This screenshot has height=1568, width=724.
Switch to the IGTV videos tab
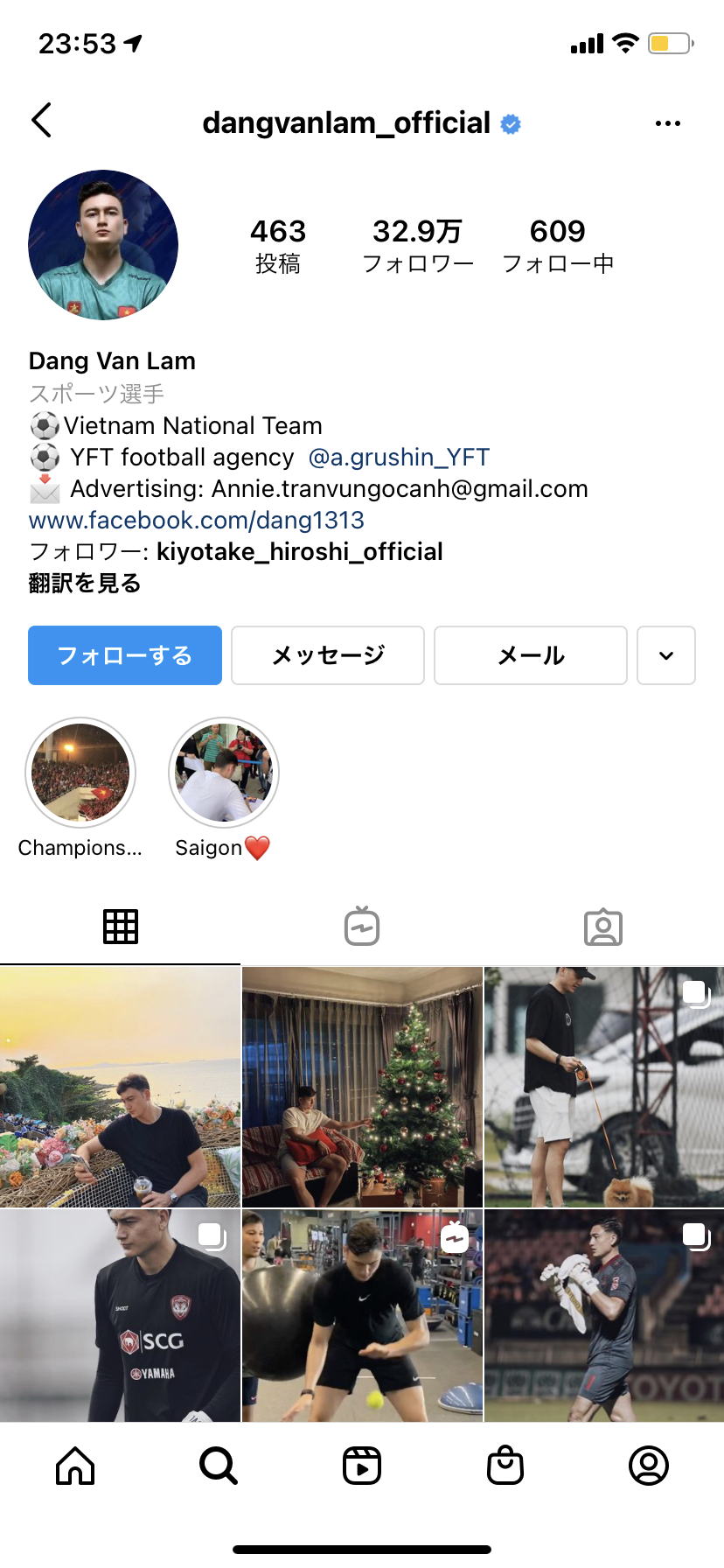pos(362,927)
